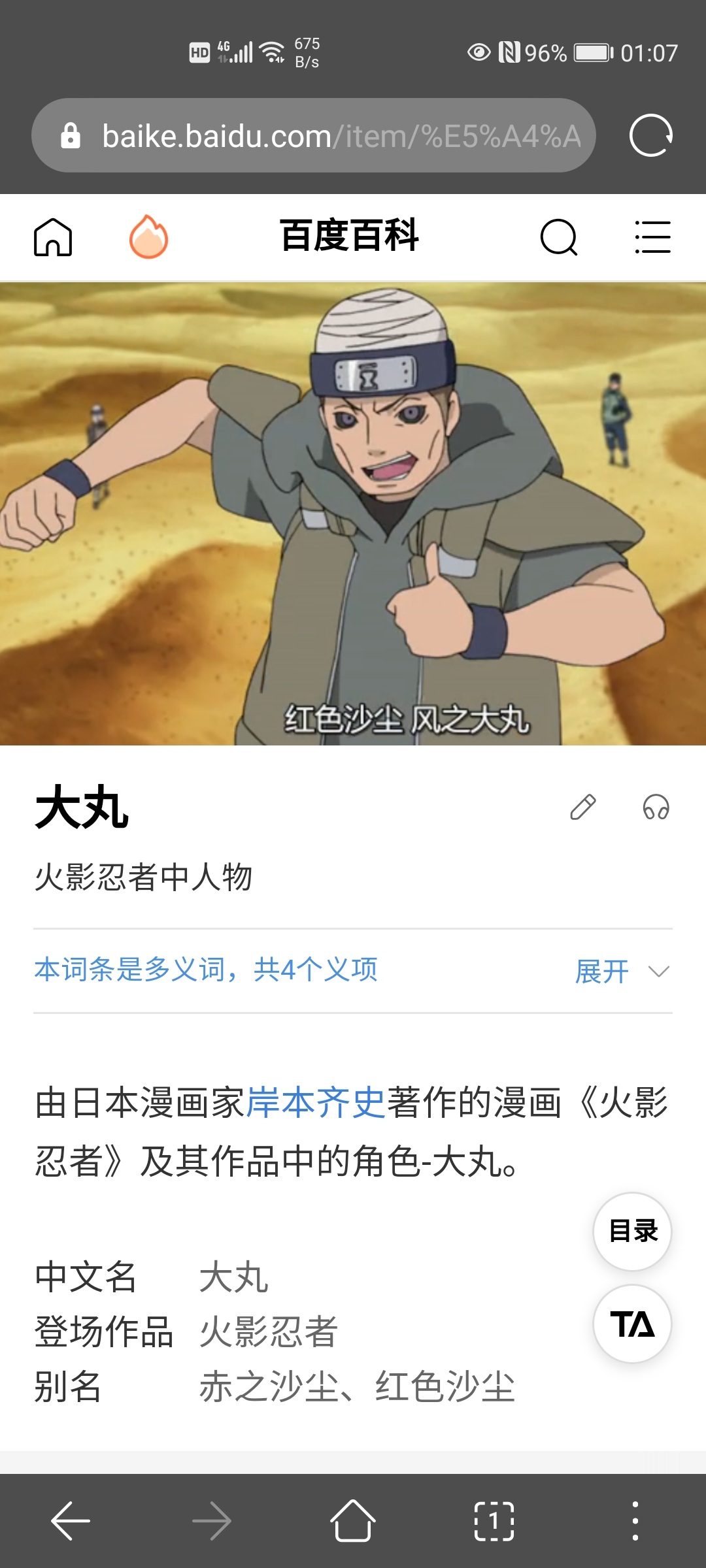The height and width of the screenshot is (1568, 706).
Task: Open the browser tabs switcher
Action: click(494, 1521)
